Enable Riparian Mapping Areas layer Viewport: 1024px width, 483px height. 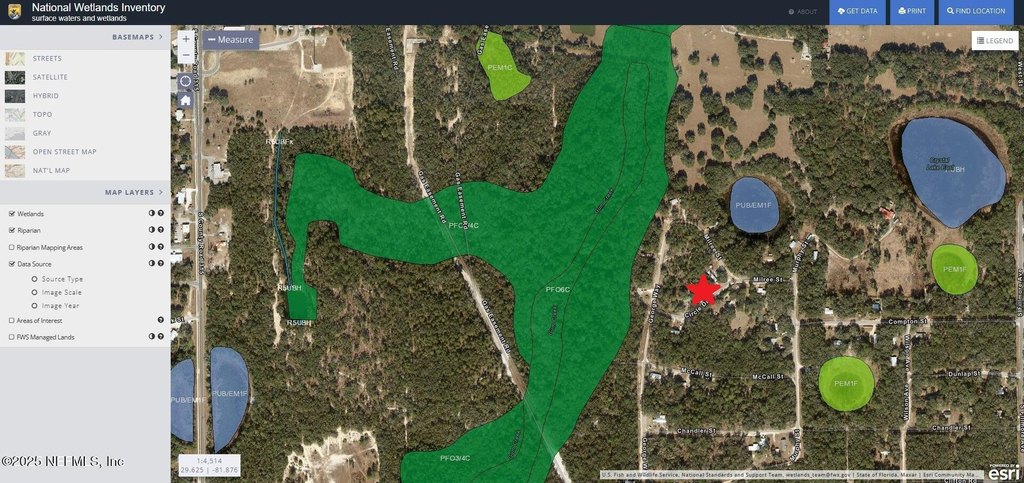pyautogui.click(x=11, y=246)
